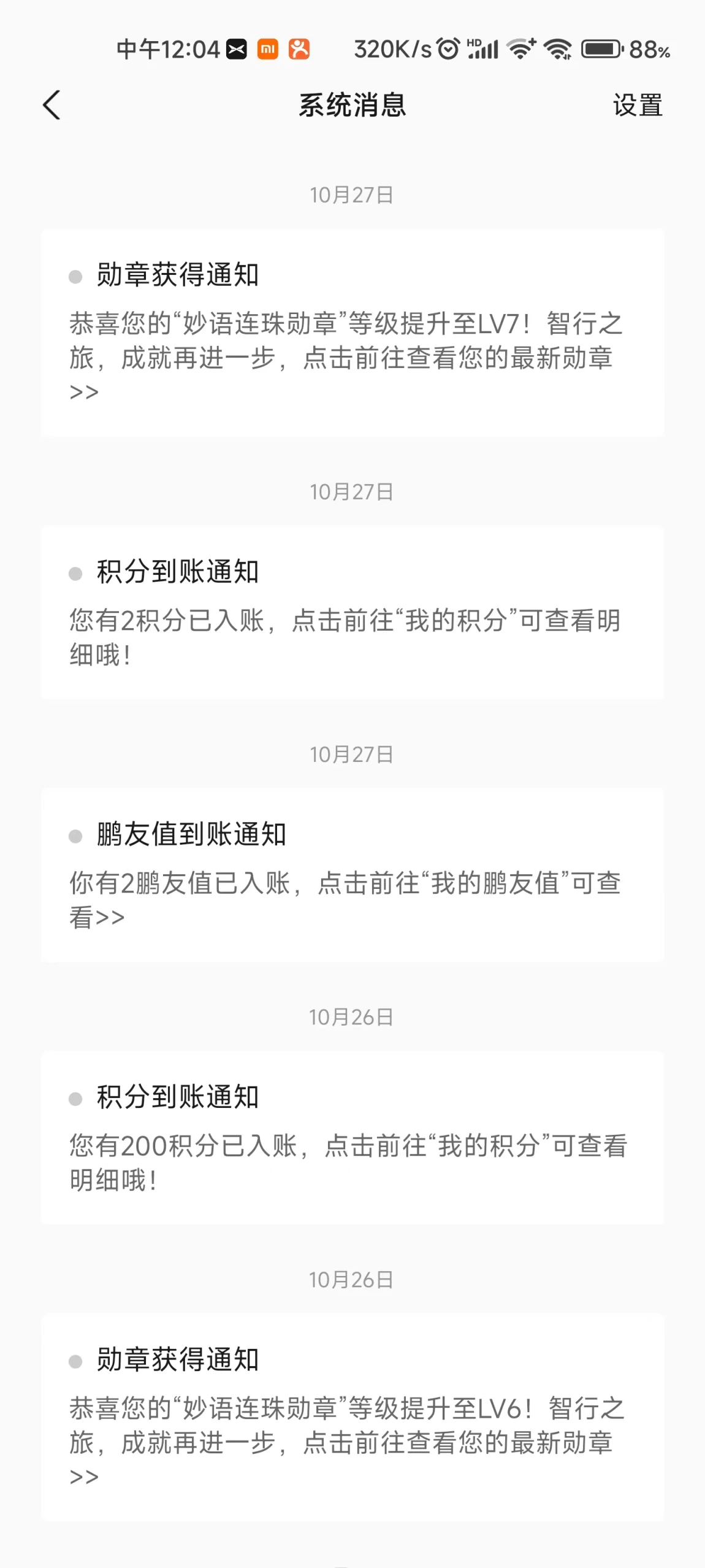
Task: Open the 勋章获得通知 for LV6 upgrade
Action: point(352,1417)
